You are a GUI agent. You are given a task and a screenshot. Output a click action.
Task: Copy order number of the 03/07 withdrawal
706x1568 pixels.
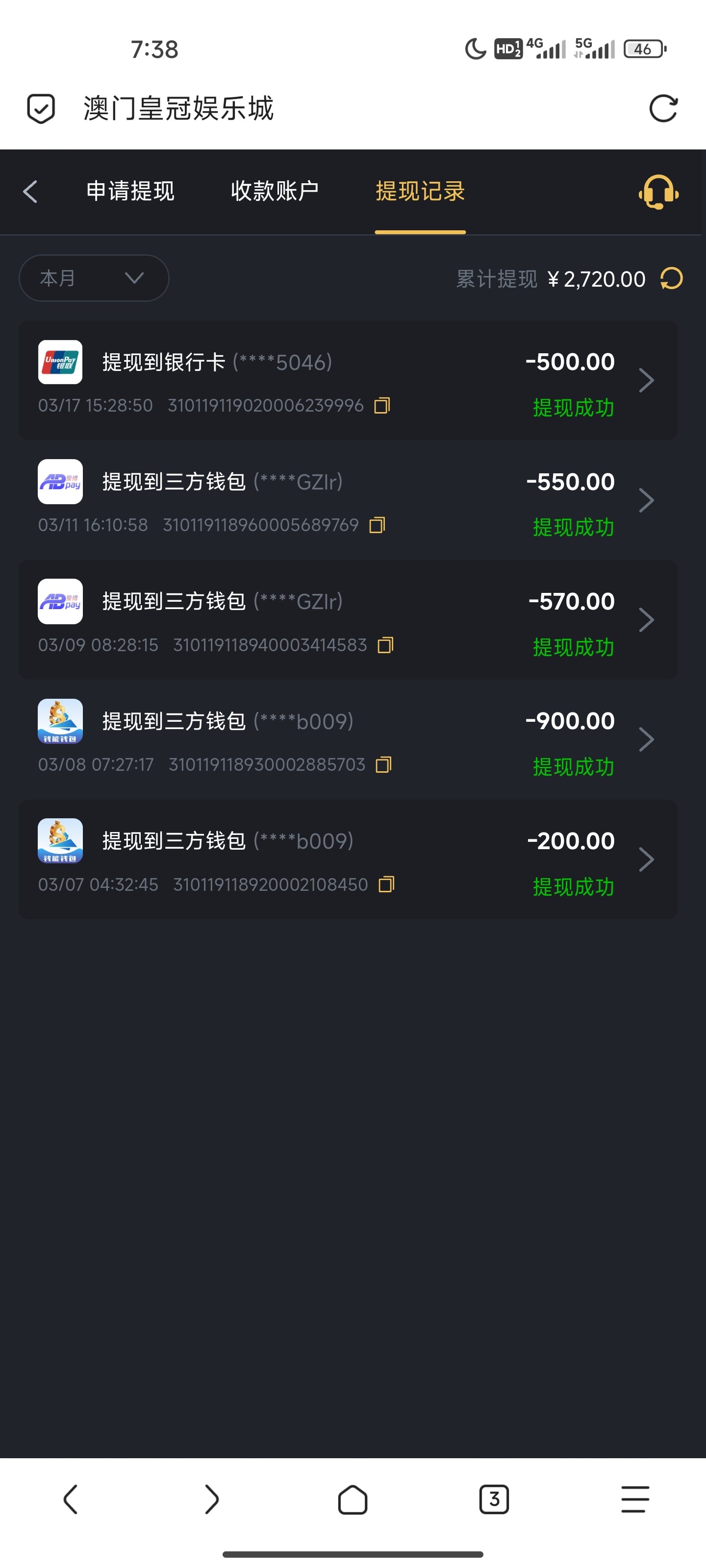point(386,884)
